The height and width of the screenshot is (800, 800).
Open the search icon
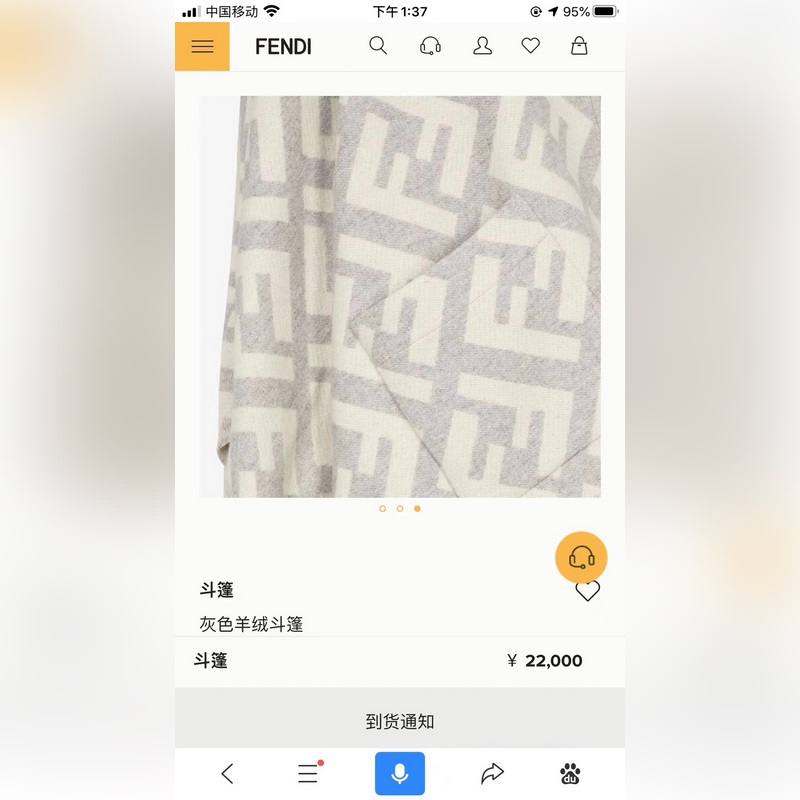378,46
